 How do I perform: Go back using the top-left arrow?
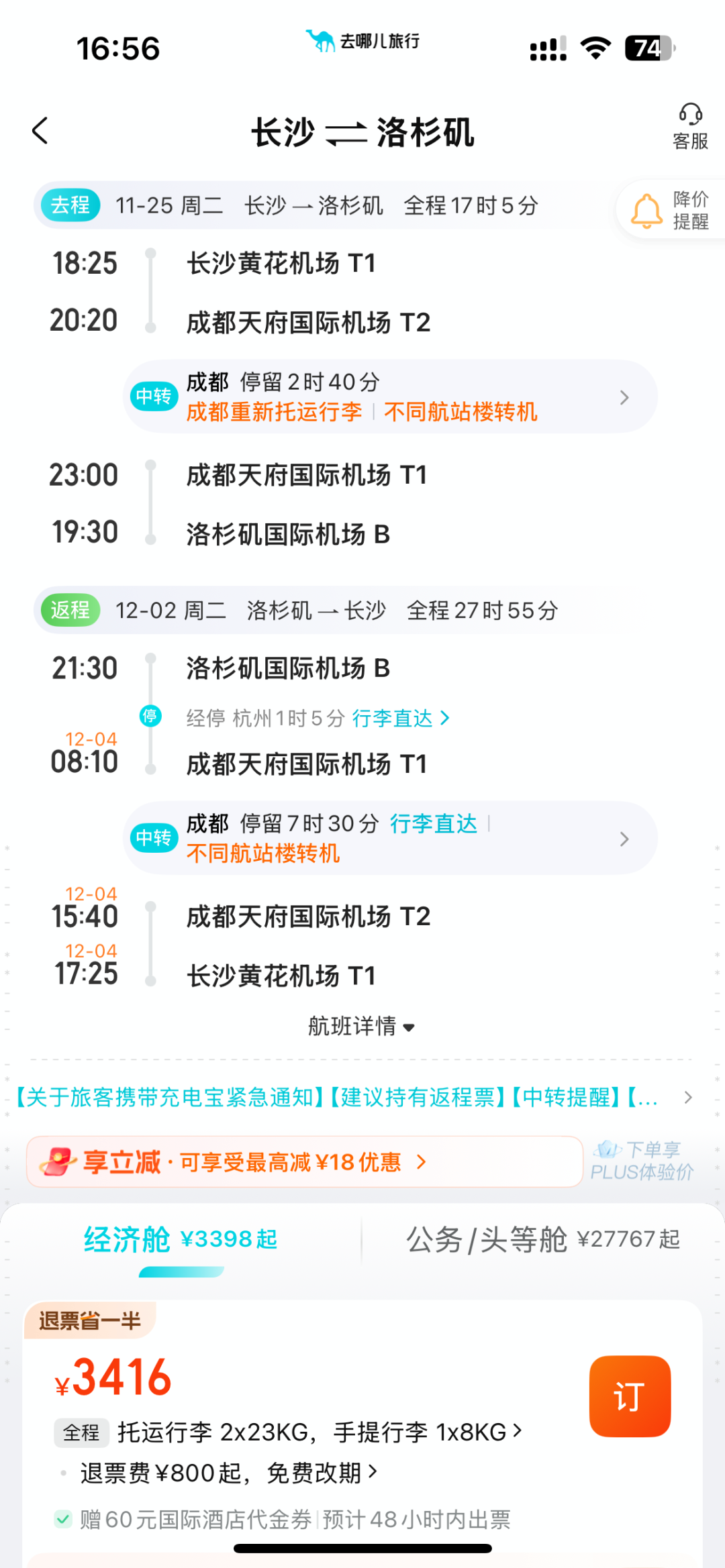(40, 131)
